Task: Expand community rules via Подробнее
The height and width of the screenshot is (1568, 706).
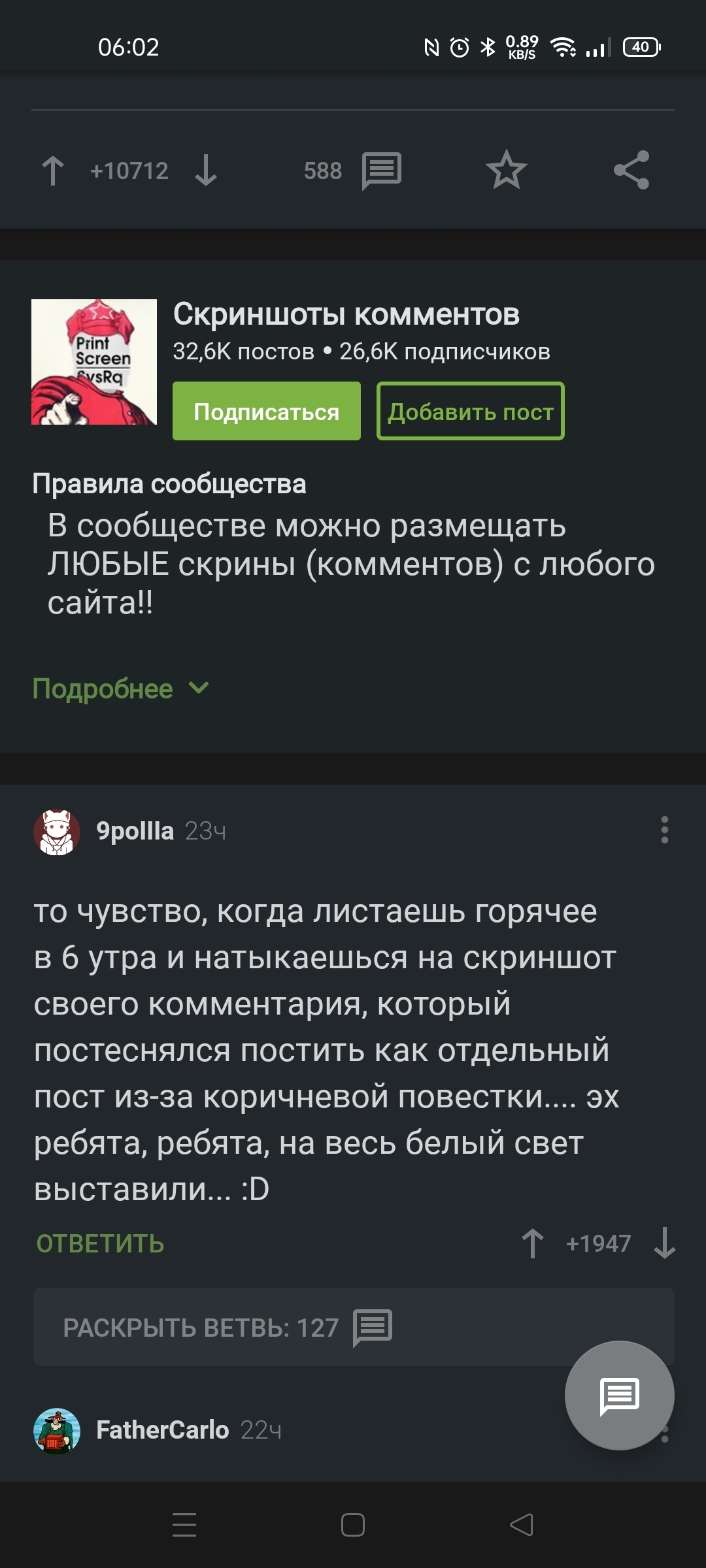Action: pyautogui.click(x=121, y=689)
